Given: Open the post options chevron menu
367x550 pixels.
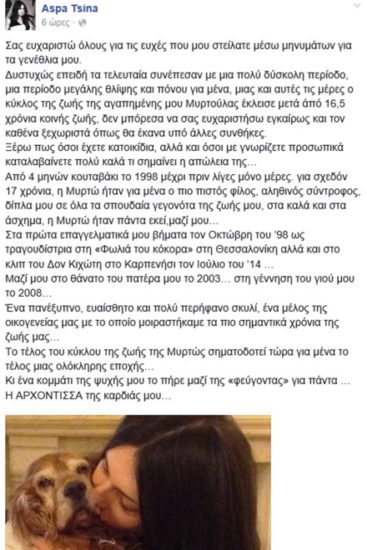Looking at the screenshot, I should (x=357, y=6).
